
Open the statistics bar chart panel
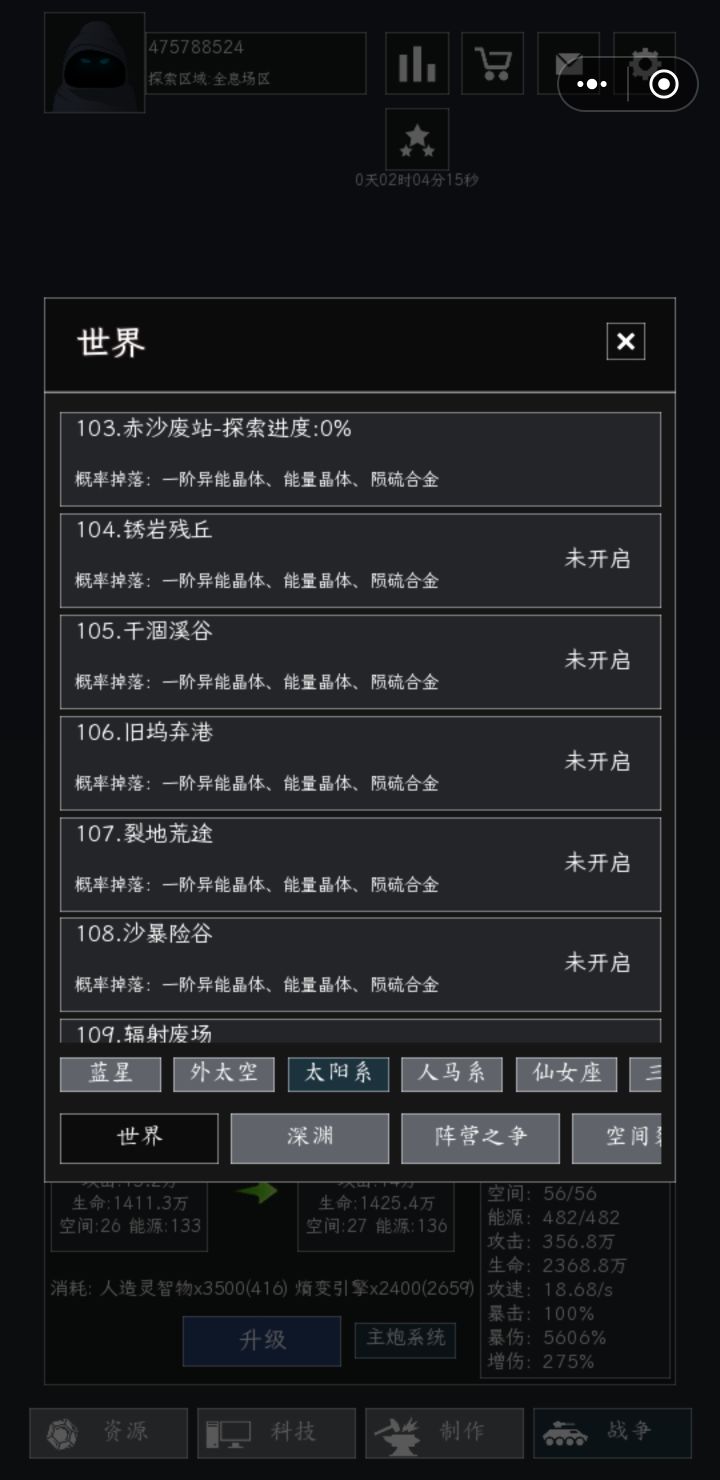click(x=417, y=63)
